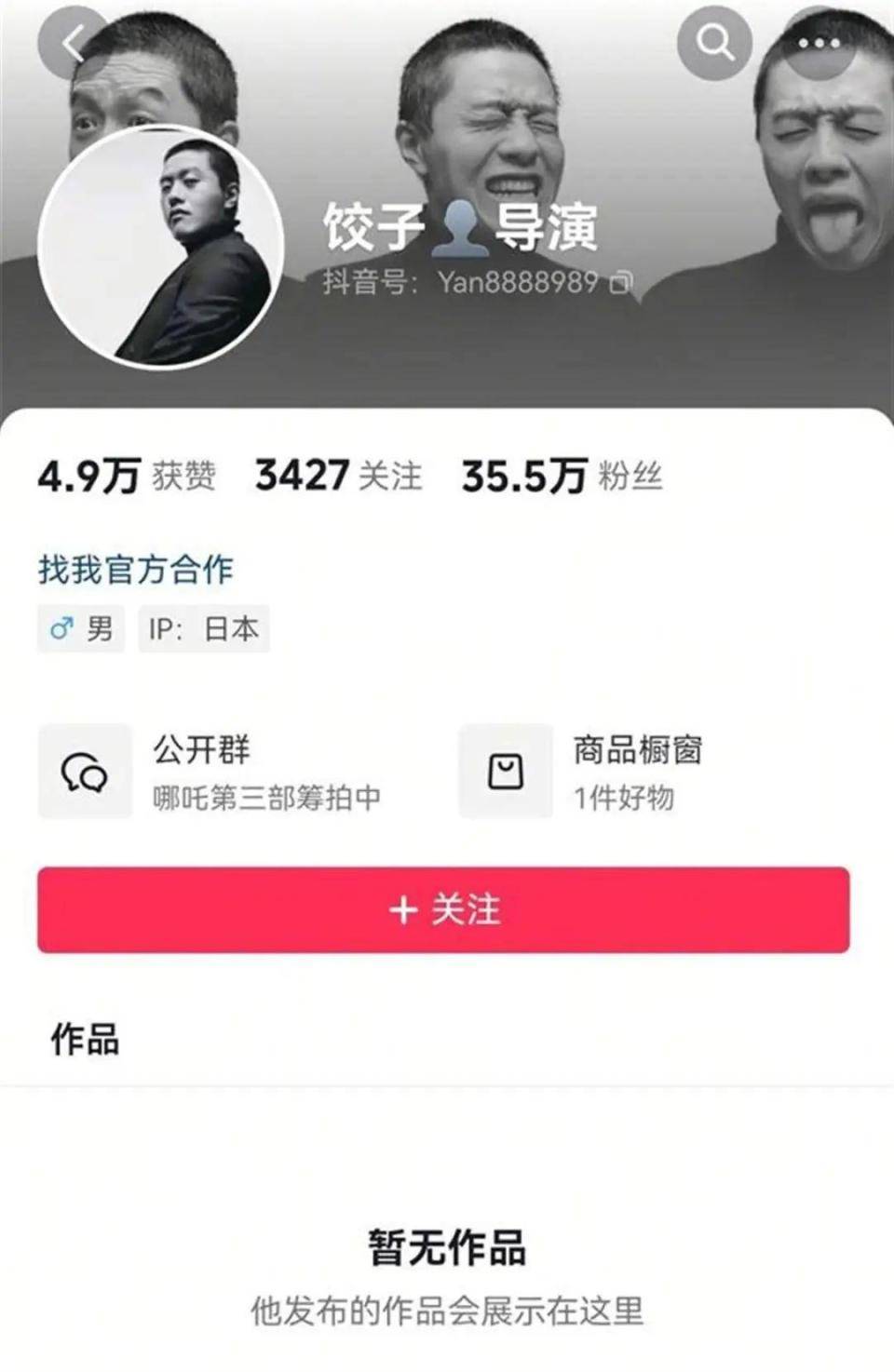Toggle the 男 gender tag
The width and height of the screenshot is (894, 1372).
[x=80, y=629]
